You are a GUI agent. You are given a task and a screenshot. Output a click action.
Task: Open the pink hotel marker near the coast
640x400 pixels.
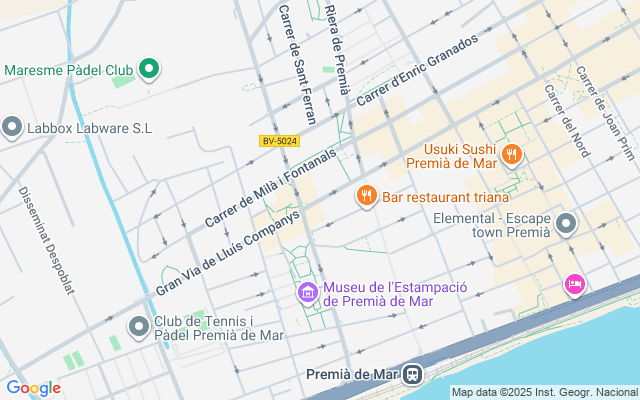tap(574, 285)
